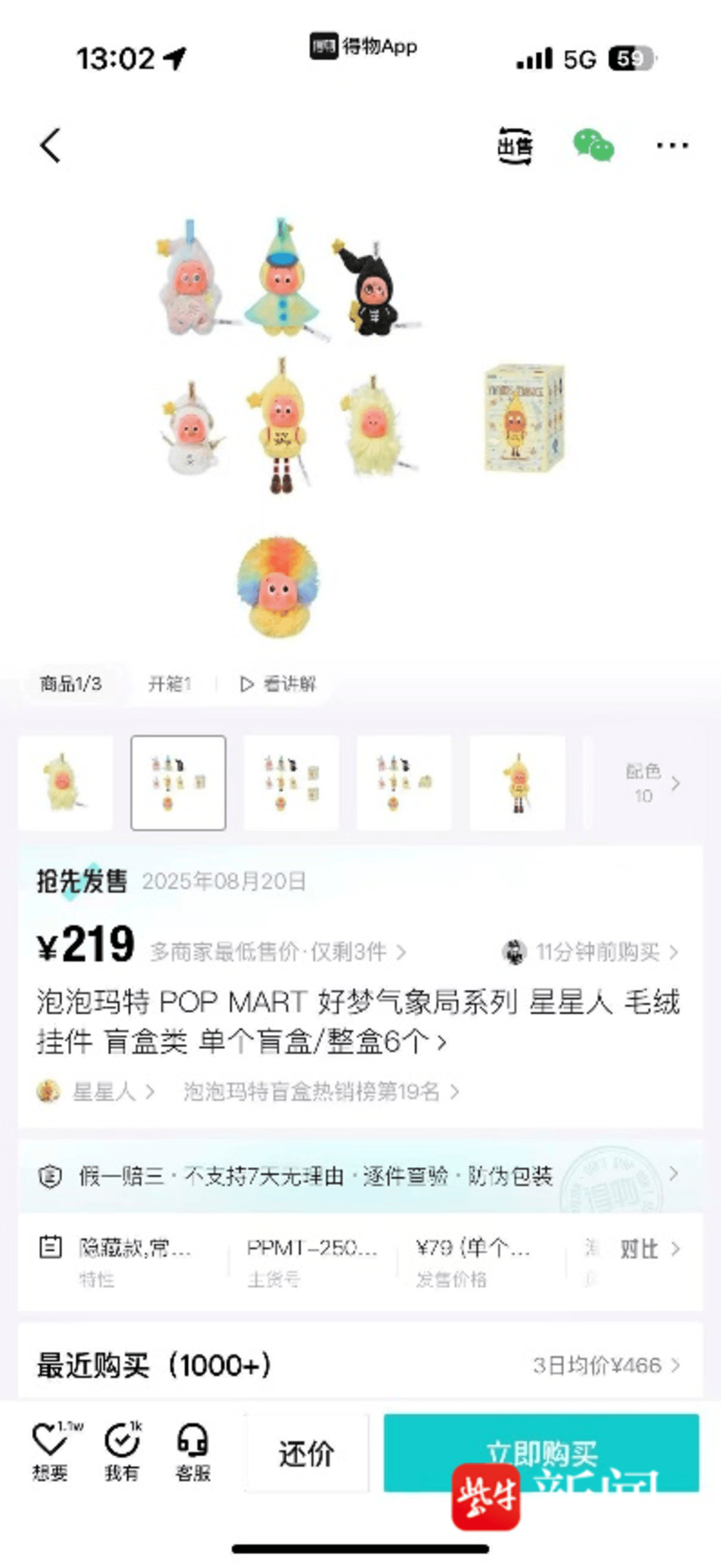This screenshot has width=721, height=1568.
Task: Open 泡泡玛特盲盒热销榜第19名 ranking
Action: tap(320, 1092)
